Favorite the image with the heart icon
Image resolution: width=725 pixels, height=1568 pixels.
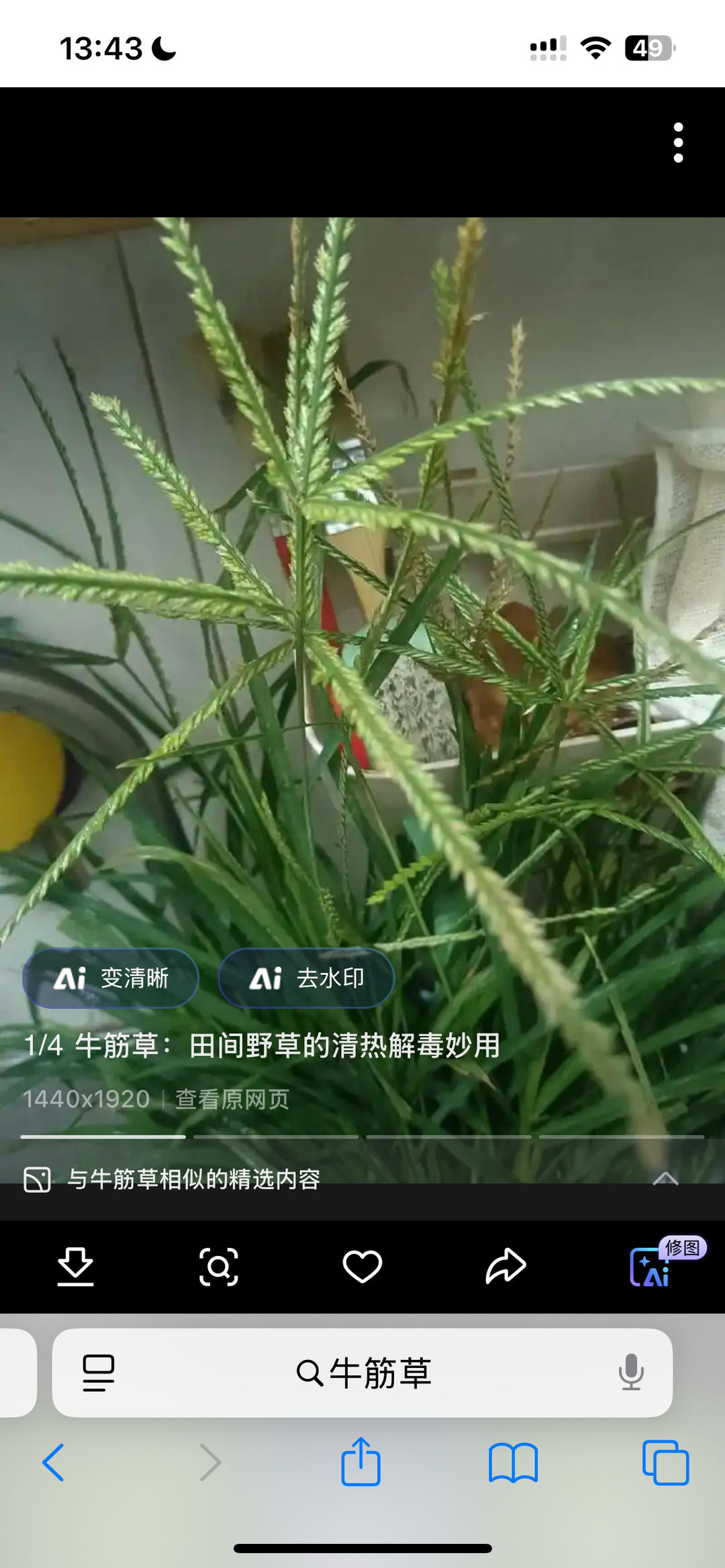(362, 1267)
